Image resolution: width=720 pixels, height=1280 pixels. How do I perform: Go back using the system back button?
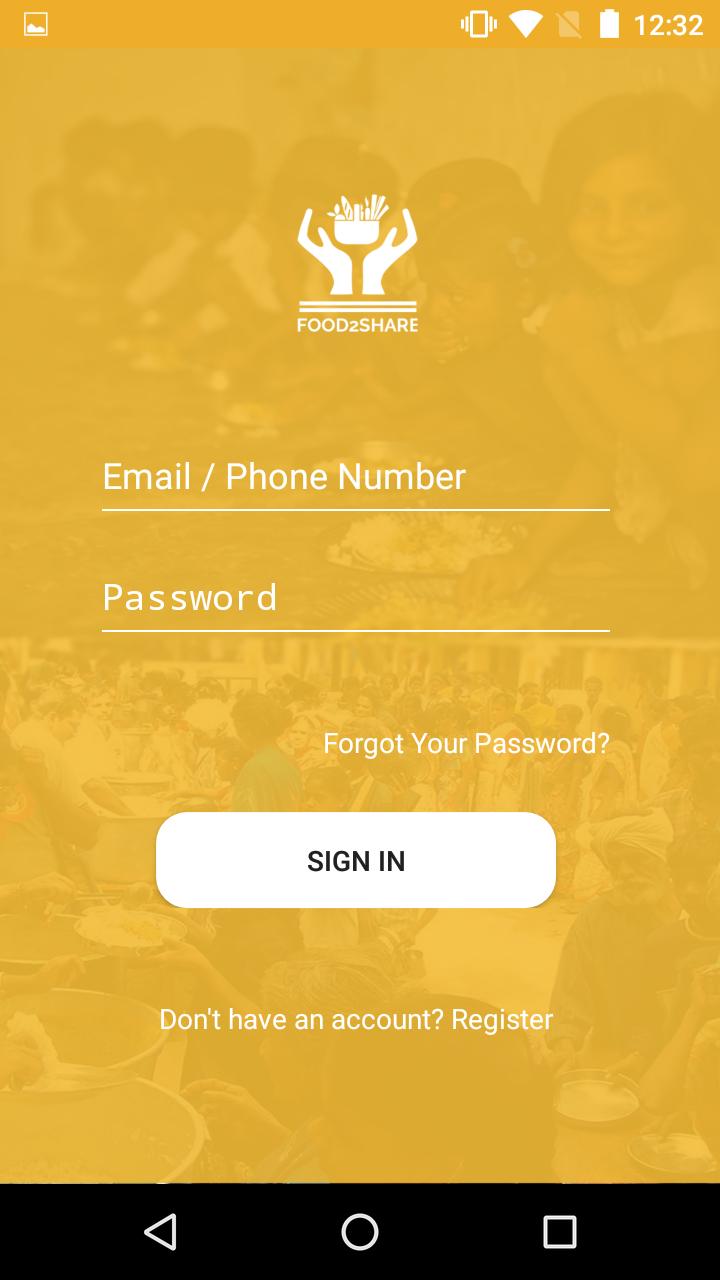pos(160,1232)
